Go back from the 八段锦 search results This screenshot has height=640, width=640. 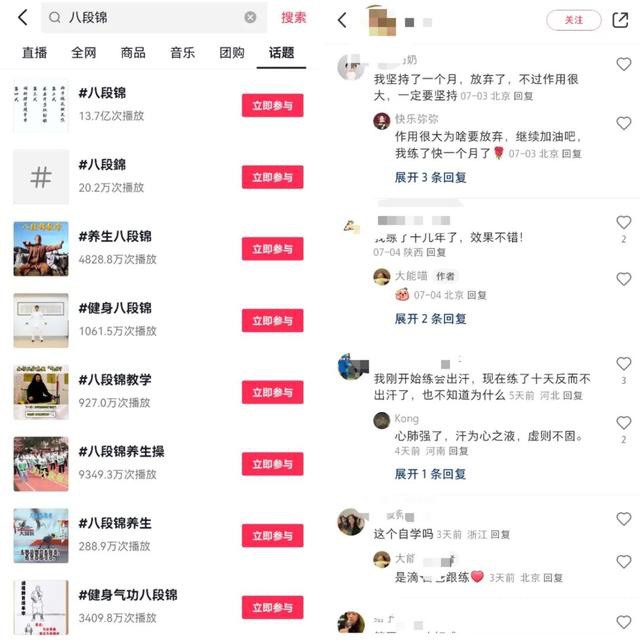22,17
